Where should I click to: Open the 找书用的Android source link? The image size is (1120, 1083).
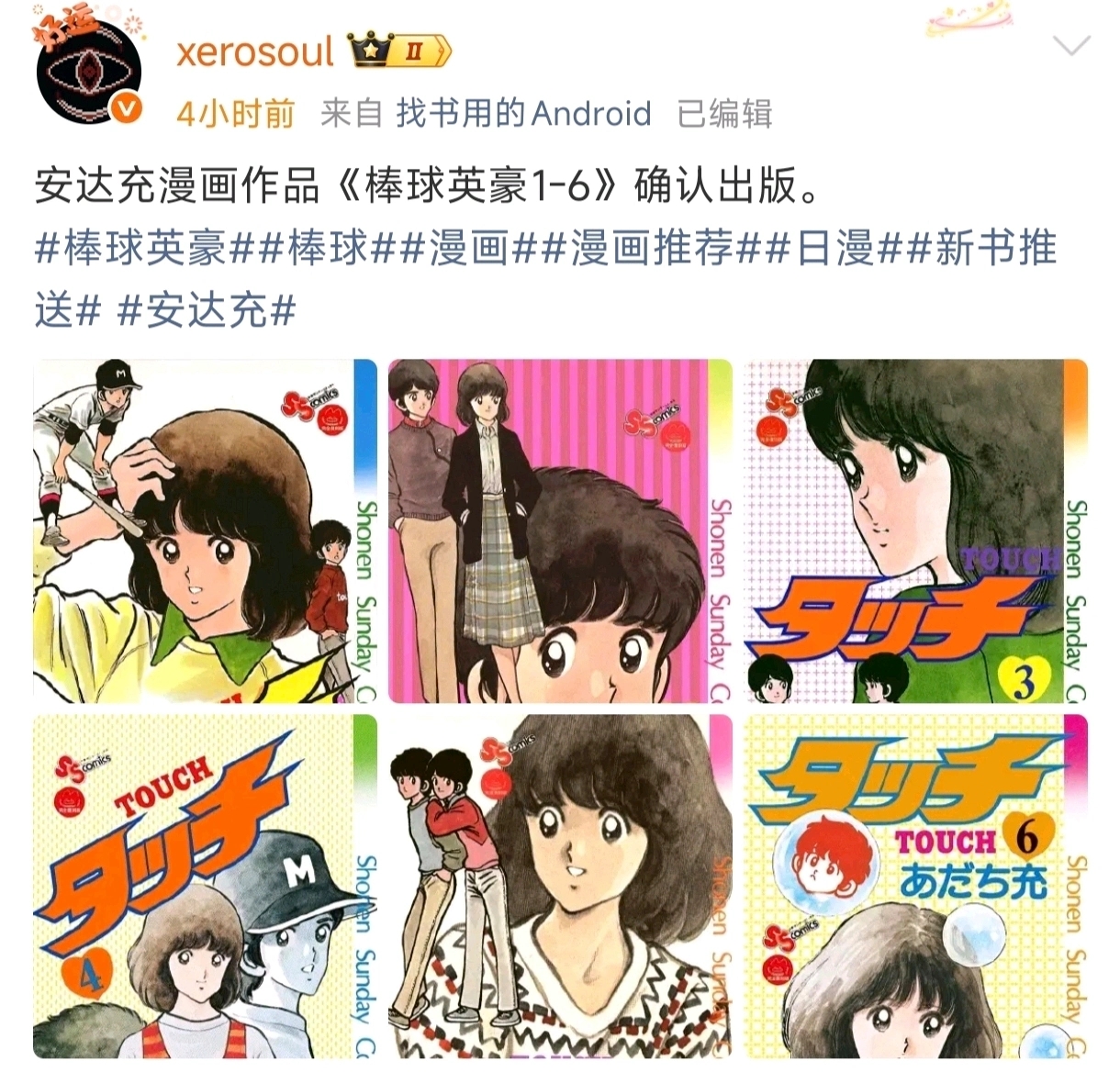pos(523,114)
